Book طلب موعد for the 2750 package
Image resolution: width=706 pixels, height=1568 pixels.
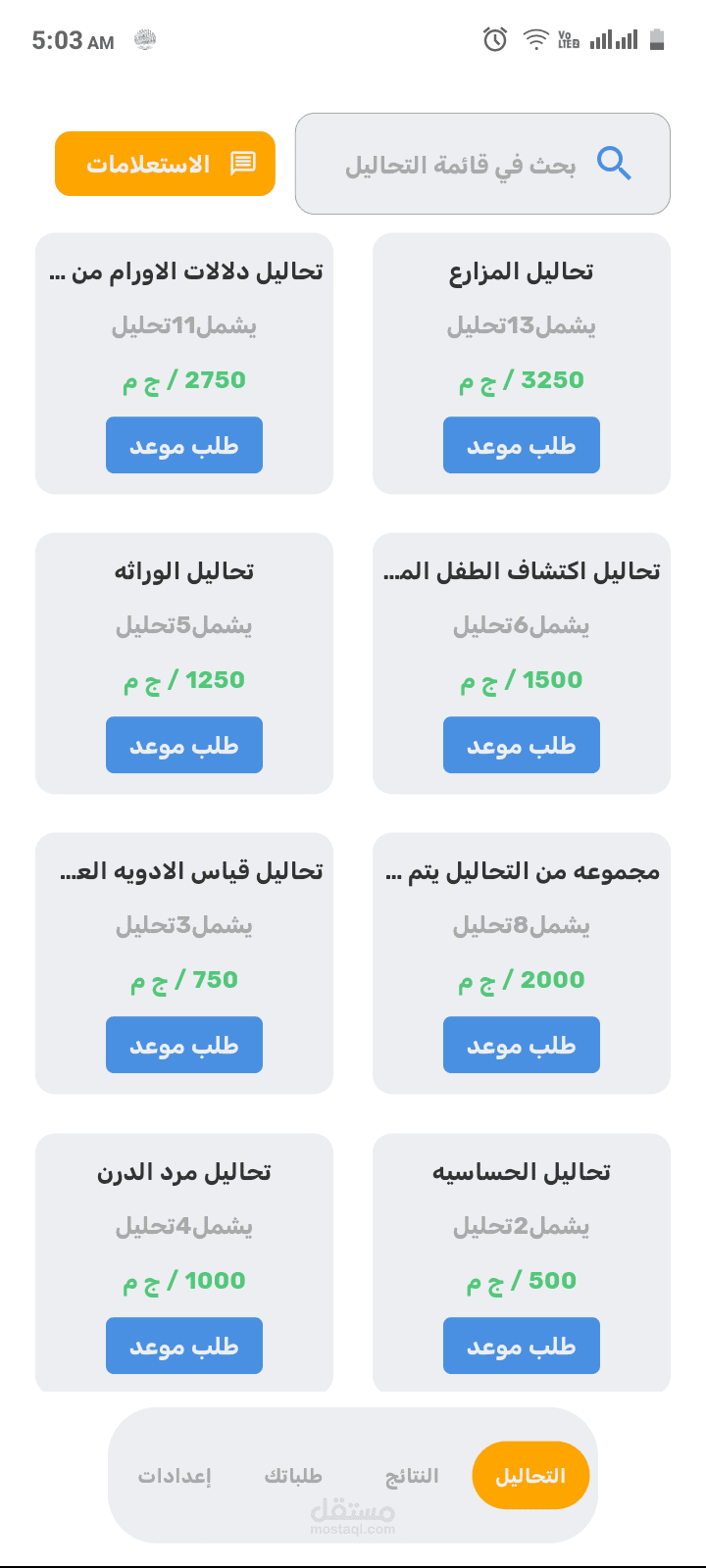(x=184, y=446)
